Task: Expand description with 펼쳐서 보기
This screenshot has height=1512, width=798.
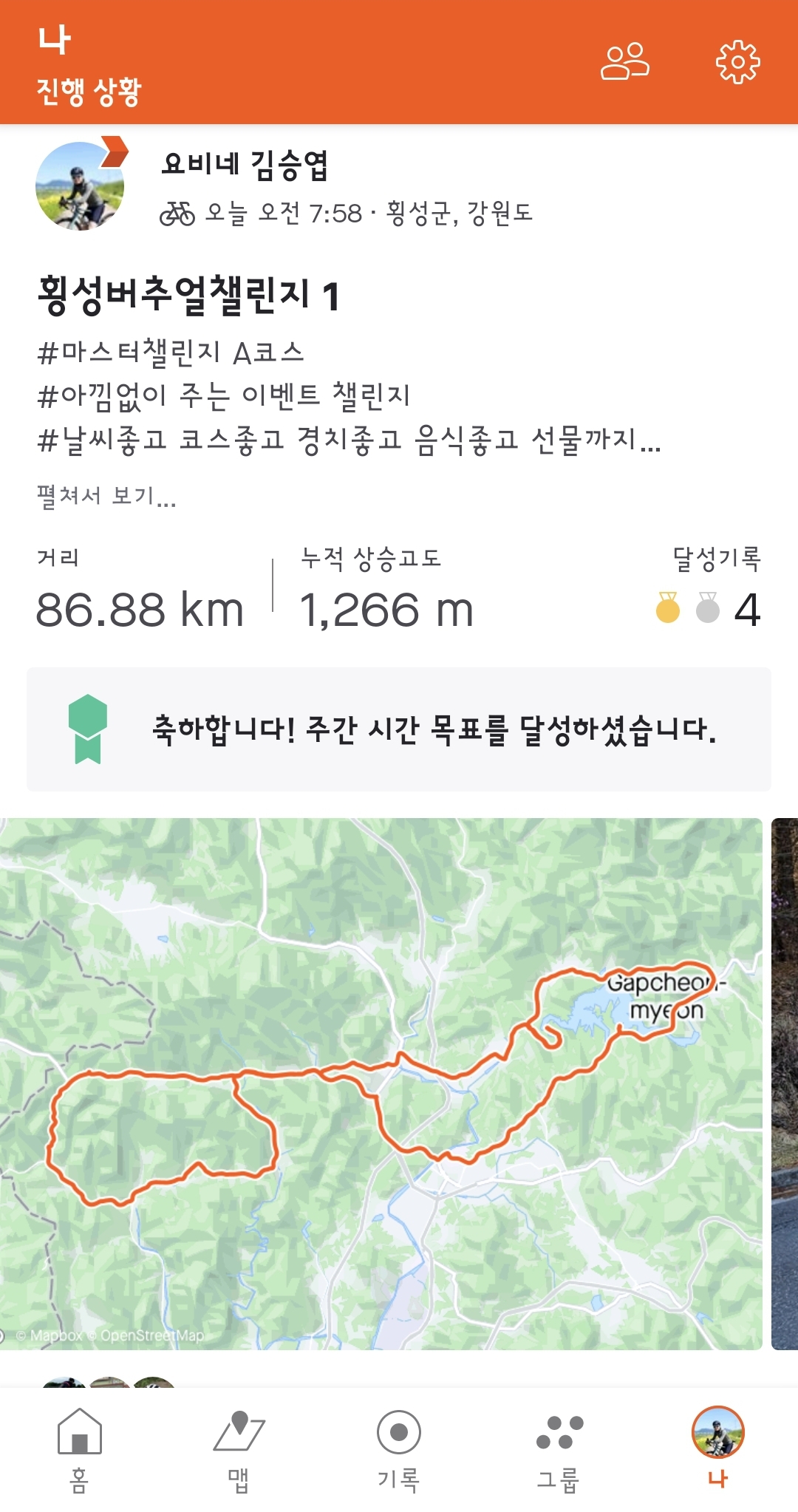Action: point(106,496)
